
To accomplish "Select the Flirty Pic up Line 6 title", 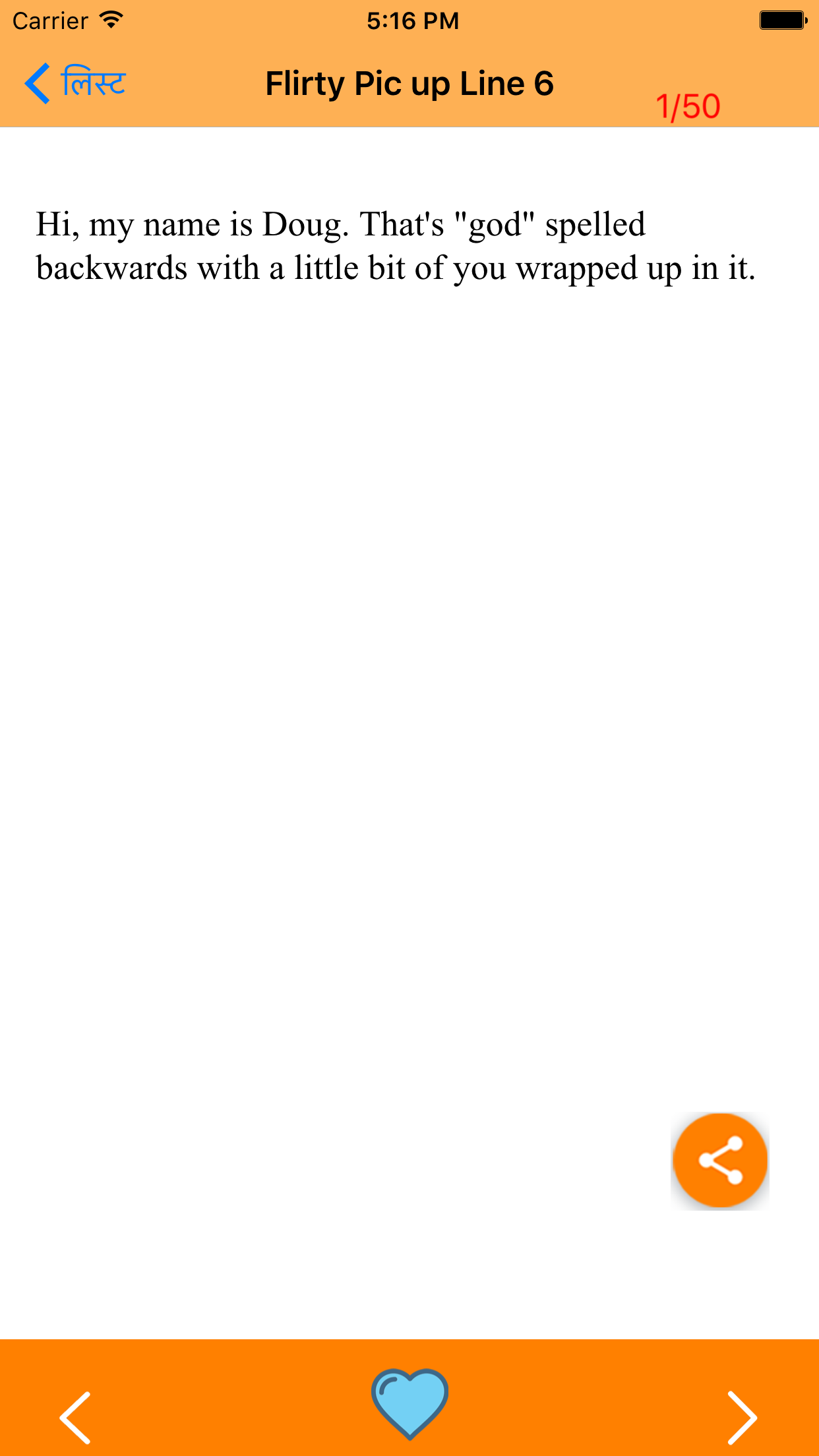I will [409, 83].
